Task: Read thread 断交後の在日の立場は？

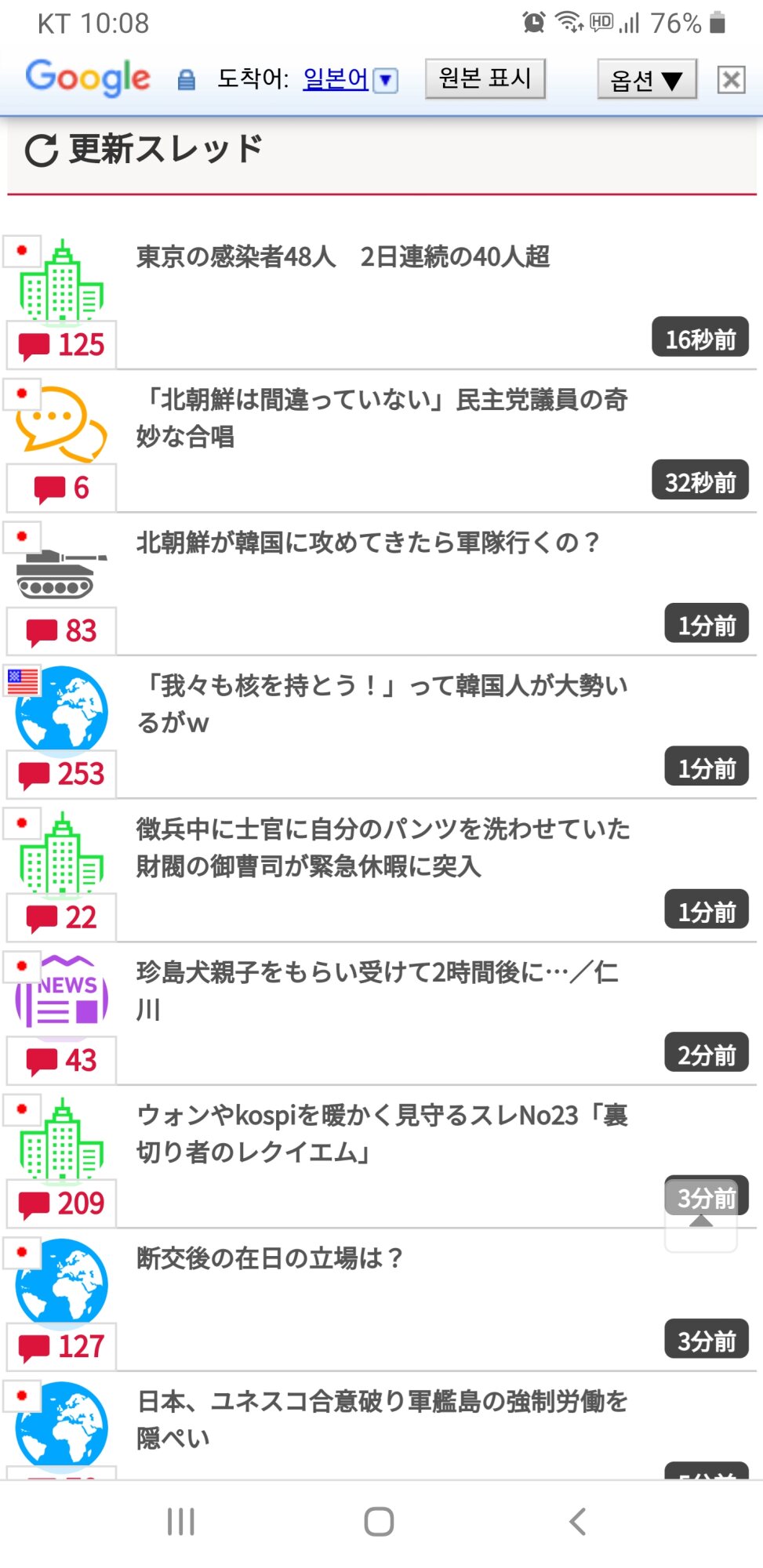Action: pos(269,1258)
